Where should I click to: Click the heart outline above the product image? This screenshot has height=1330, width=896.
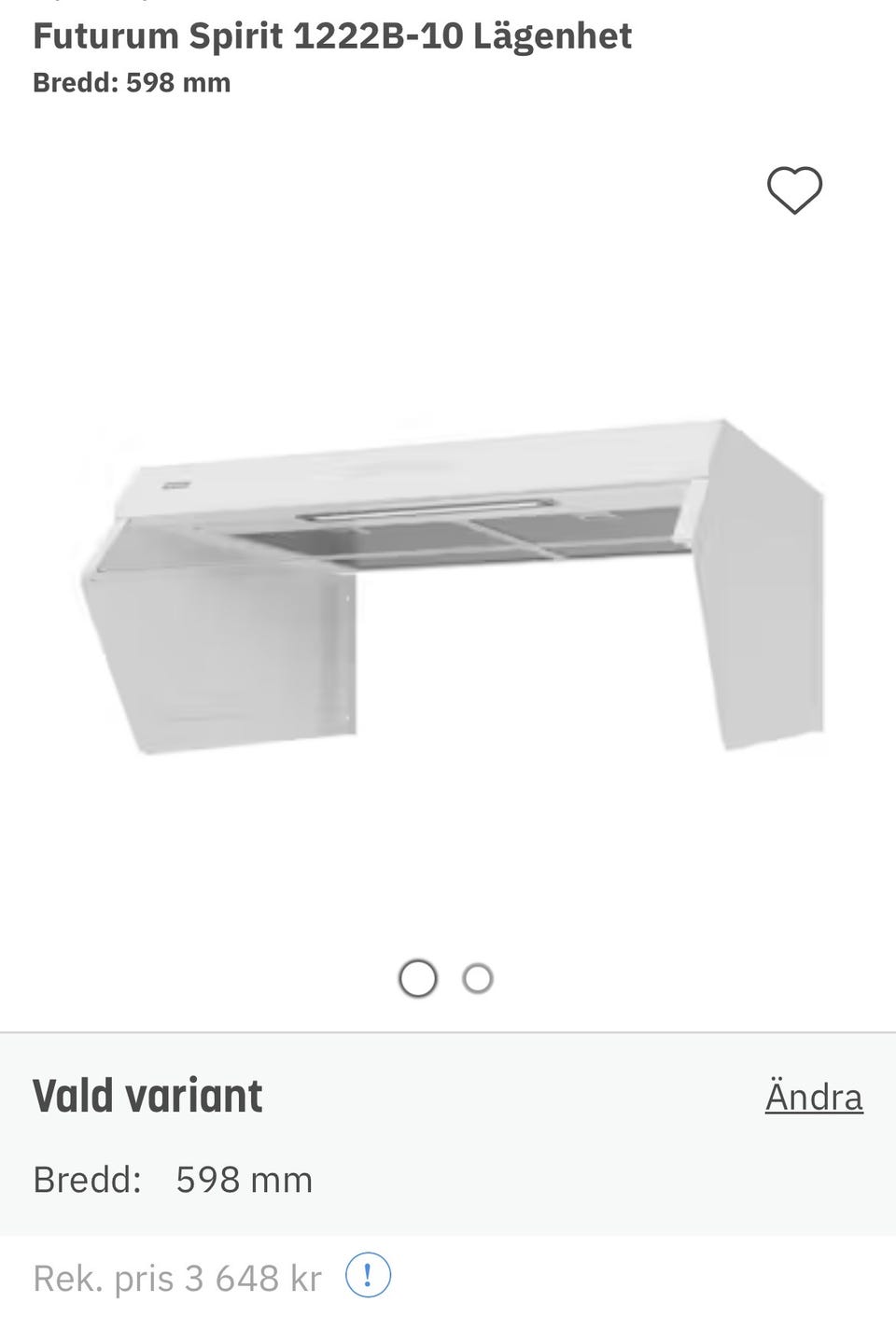(794, 189)
